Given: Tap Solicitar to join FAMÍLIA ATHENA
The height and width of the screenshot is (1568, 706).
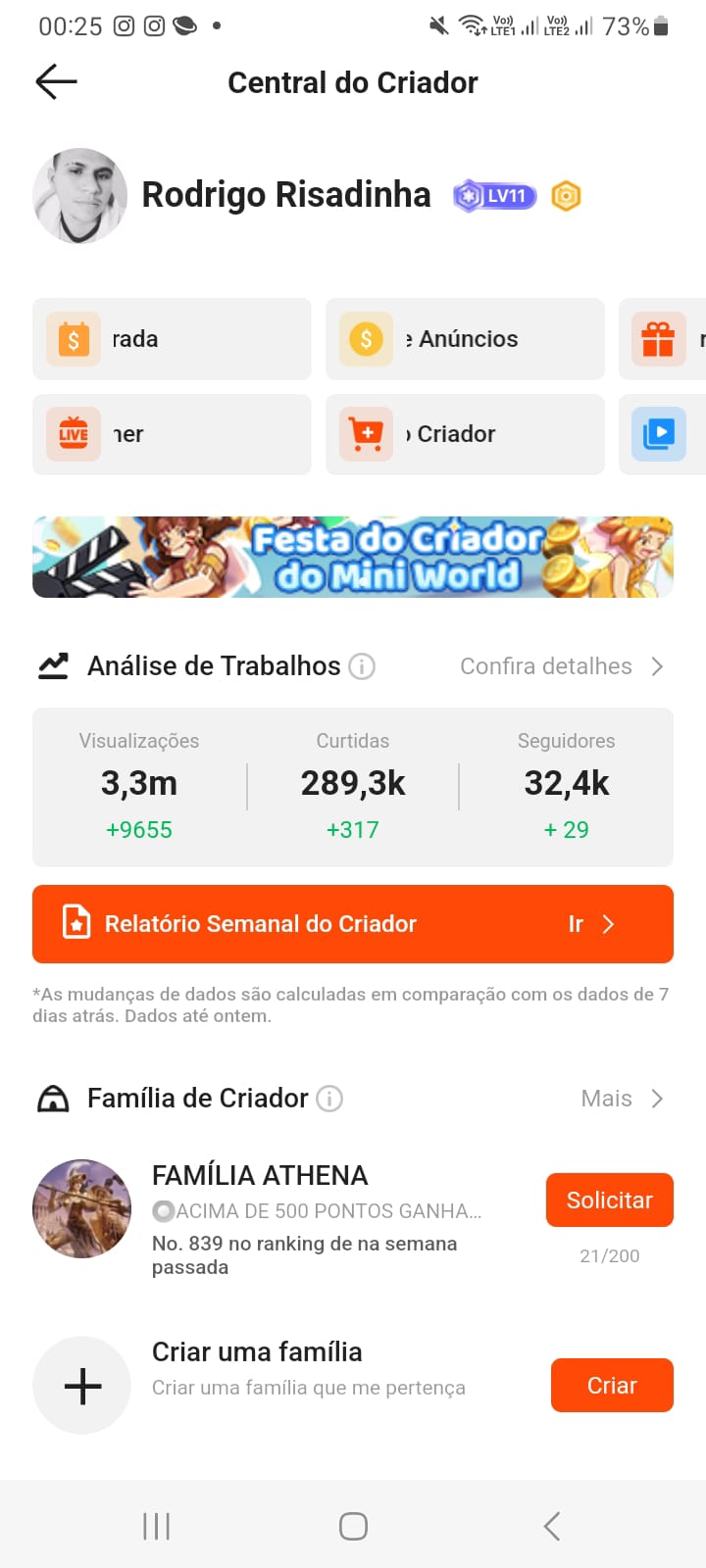Looking at the screenshot, I should (x=609, y=1200).
